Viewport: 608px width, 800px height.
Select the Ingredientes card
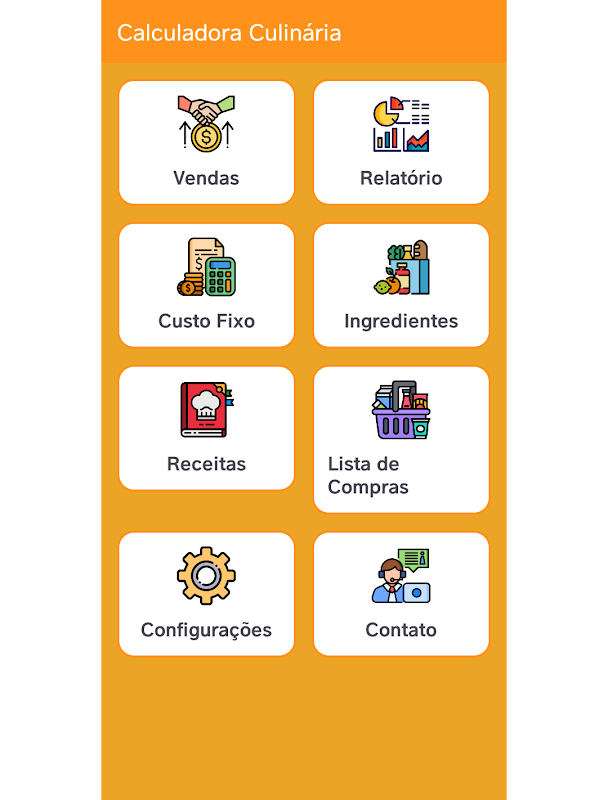click(401, 285)
